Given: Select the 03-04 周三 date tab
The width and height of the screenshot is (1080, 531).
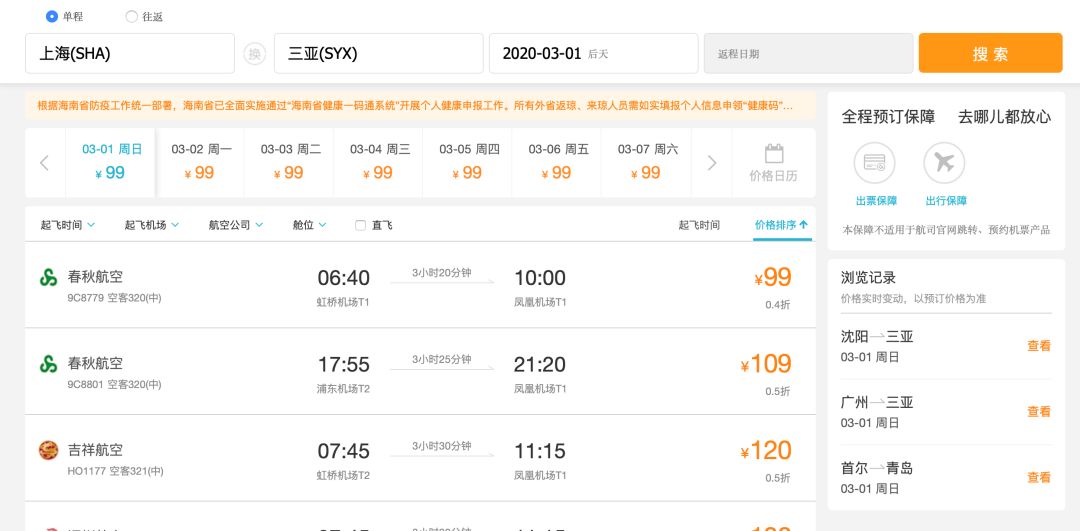Looking at the screenshot, I should [380, 161].
